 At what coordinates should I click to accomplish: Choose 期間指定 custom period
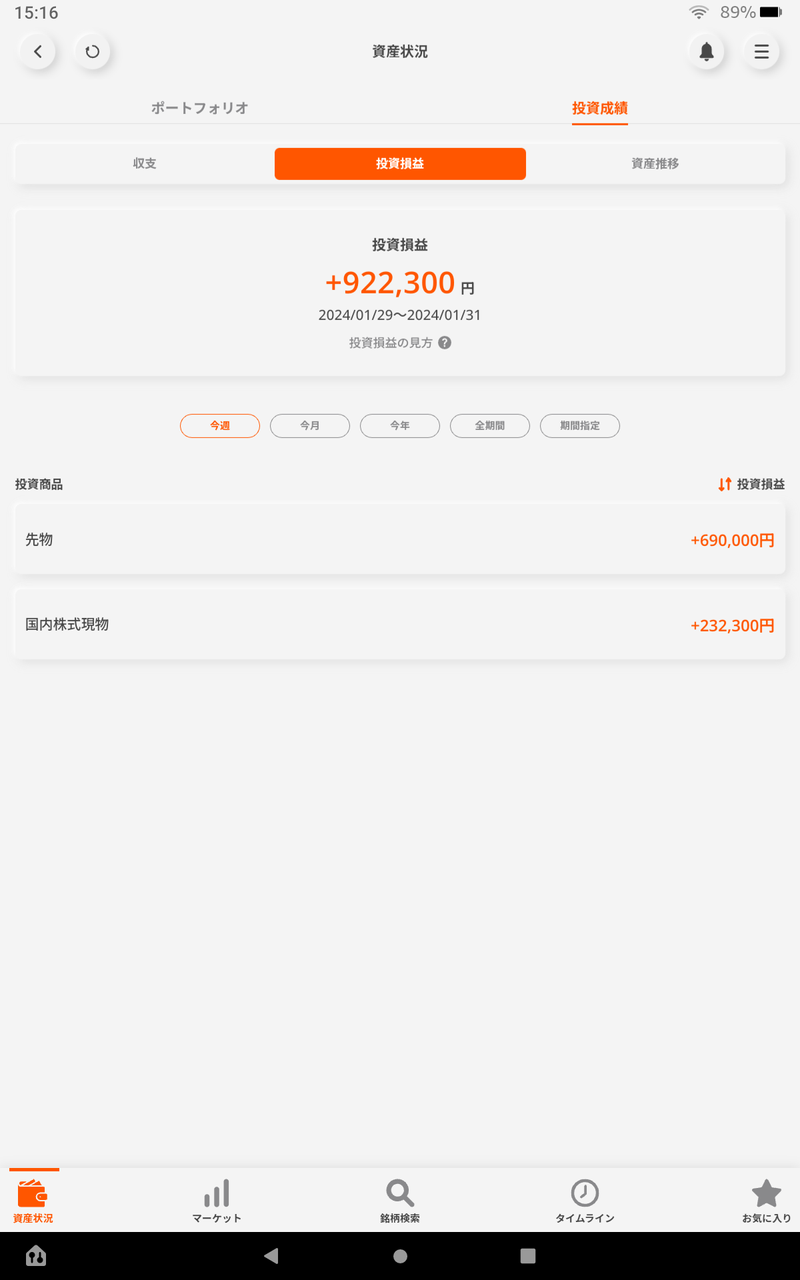580,426
